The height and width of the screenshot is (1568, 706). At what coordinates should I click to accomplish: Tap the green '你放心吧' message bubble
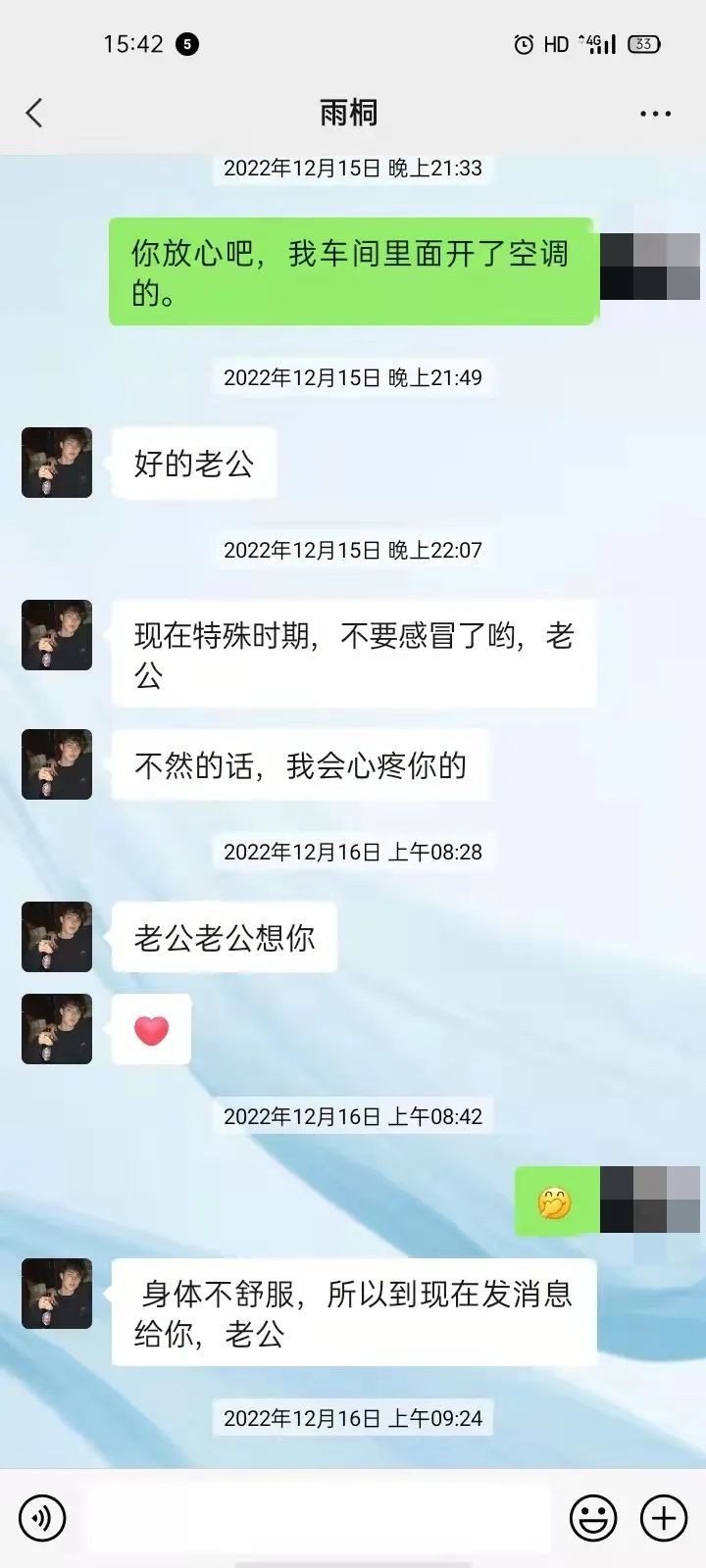pos(351,269)
